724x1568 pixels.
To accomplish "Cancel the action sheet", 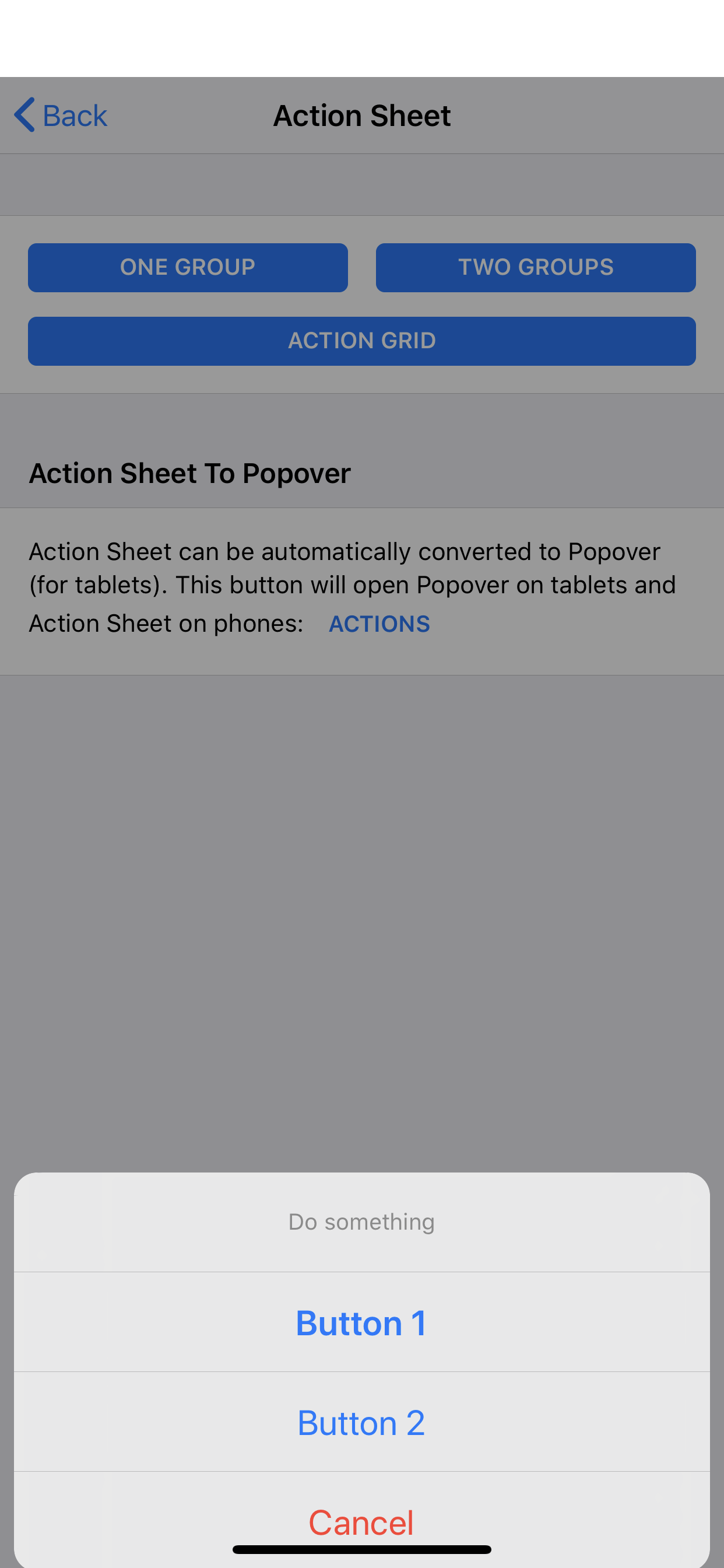I will pyautogui.click(x=361, y=1521).
